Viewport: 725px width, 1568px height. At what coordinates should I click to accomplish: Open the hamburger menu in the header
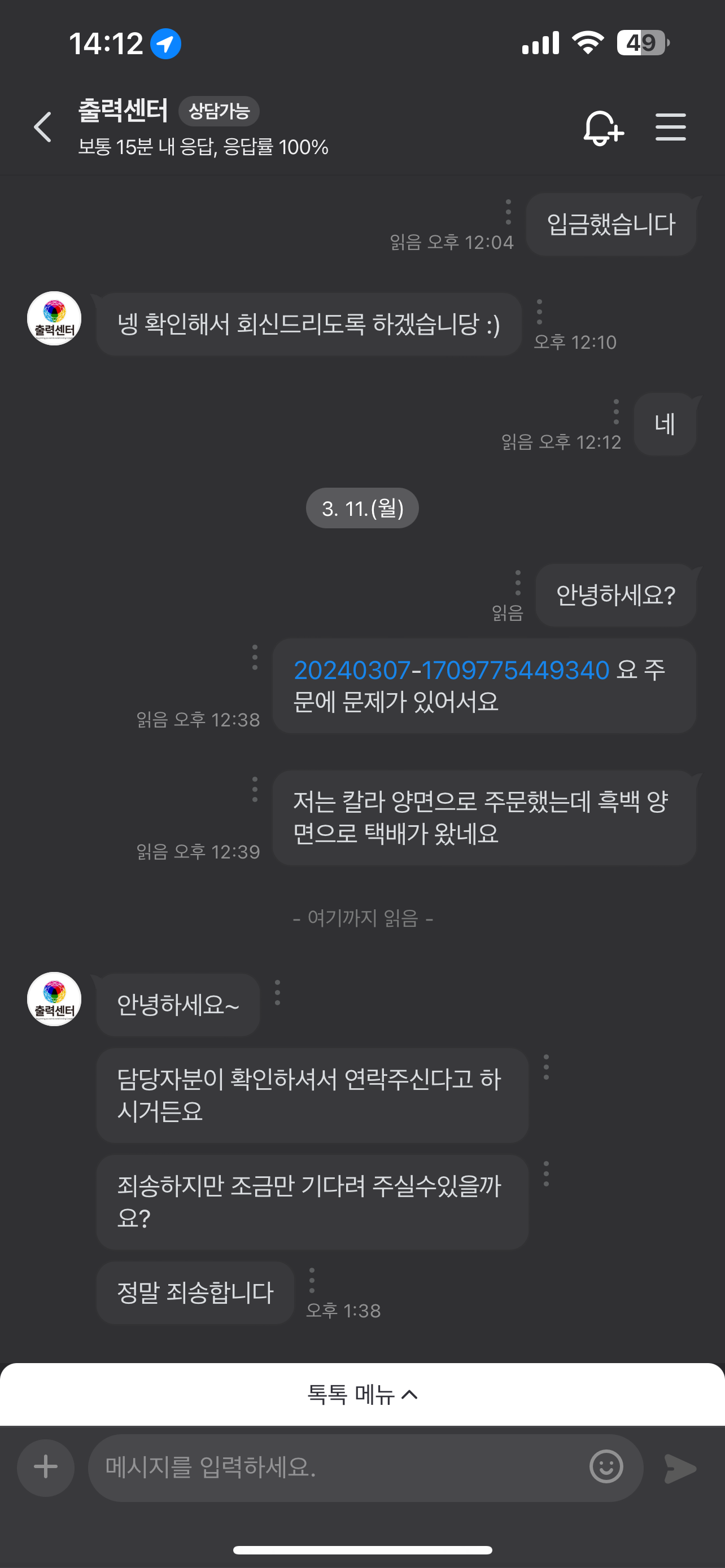pos(670,126)
